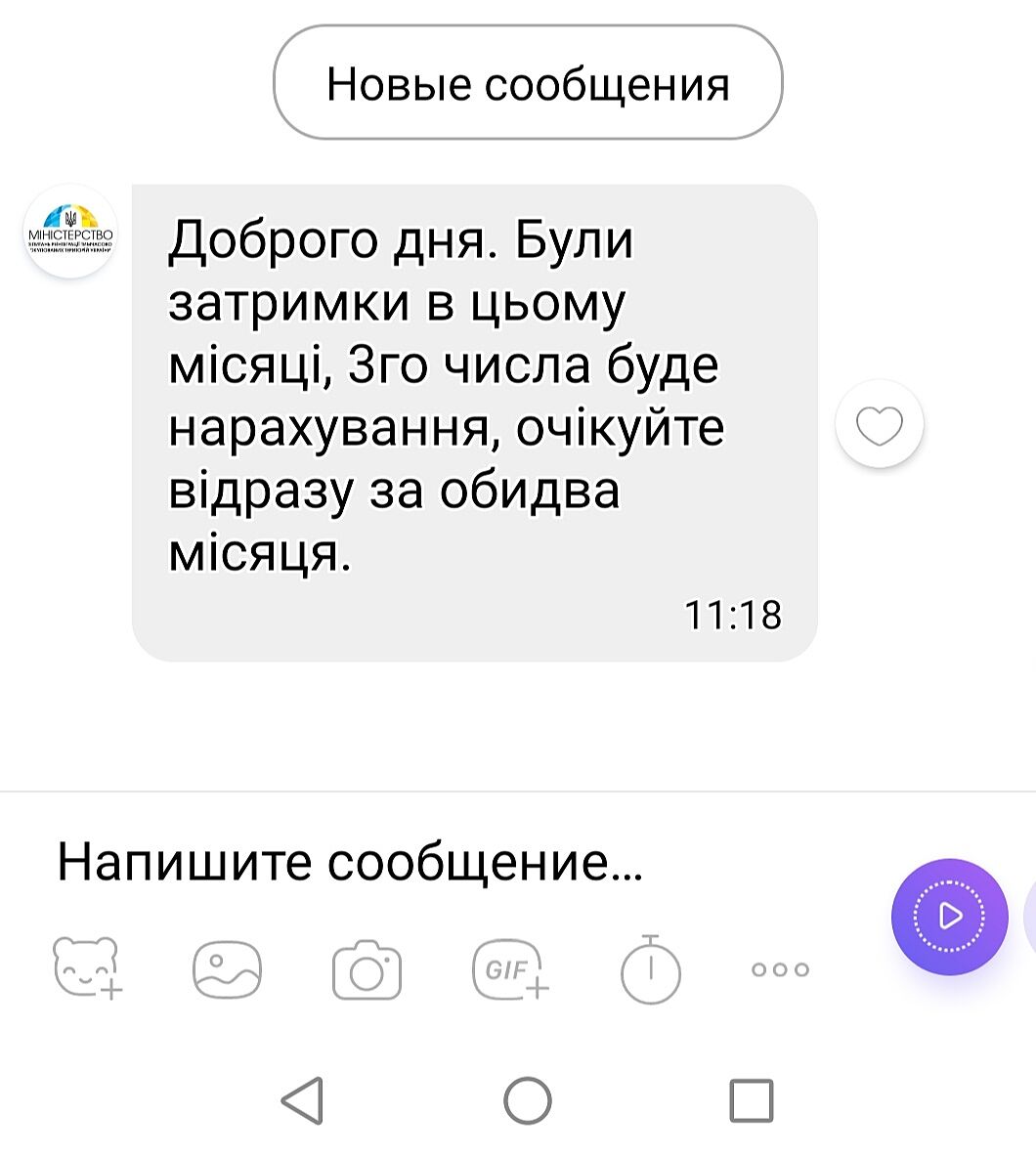Show more attachment options
Screen dimensions: 1036x1157
tap(780, 969)
